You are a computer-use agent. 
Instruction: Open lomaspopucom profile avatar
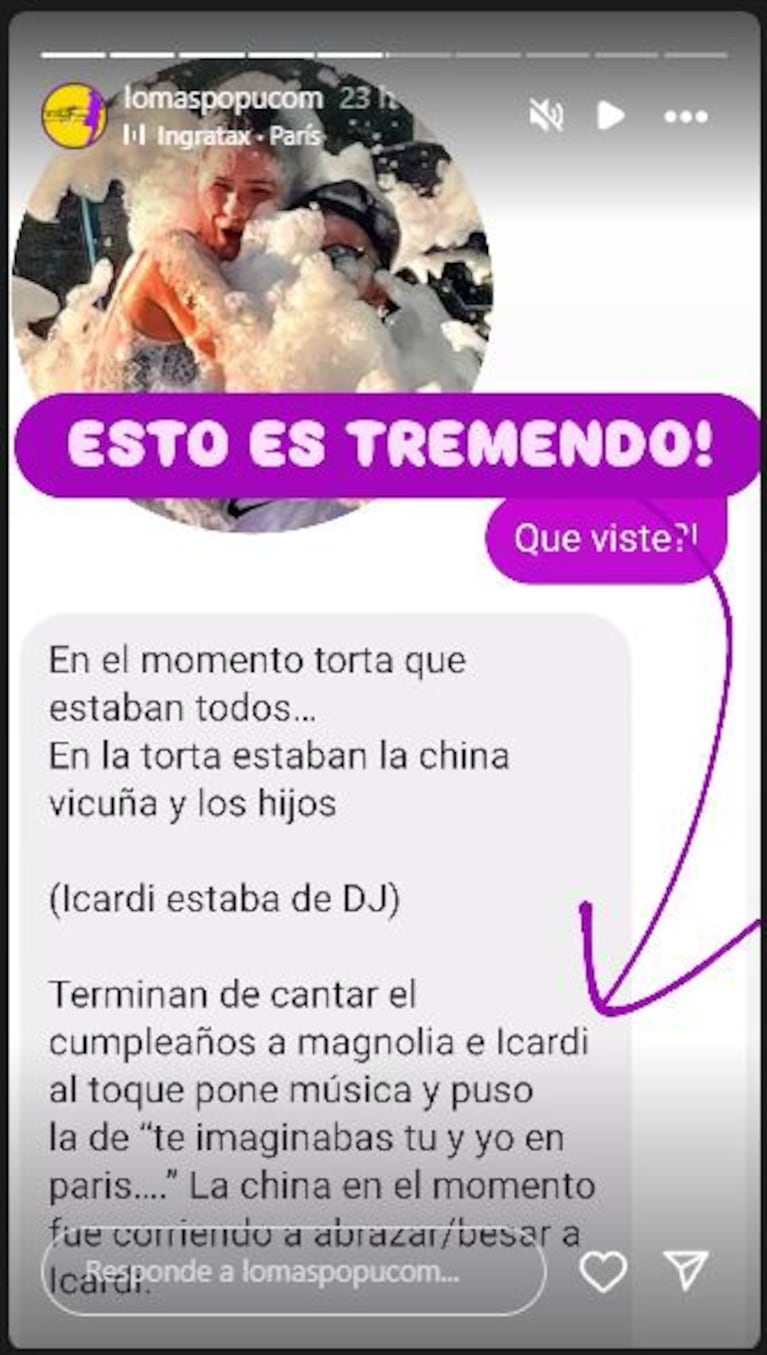(x=74, y=116)
